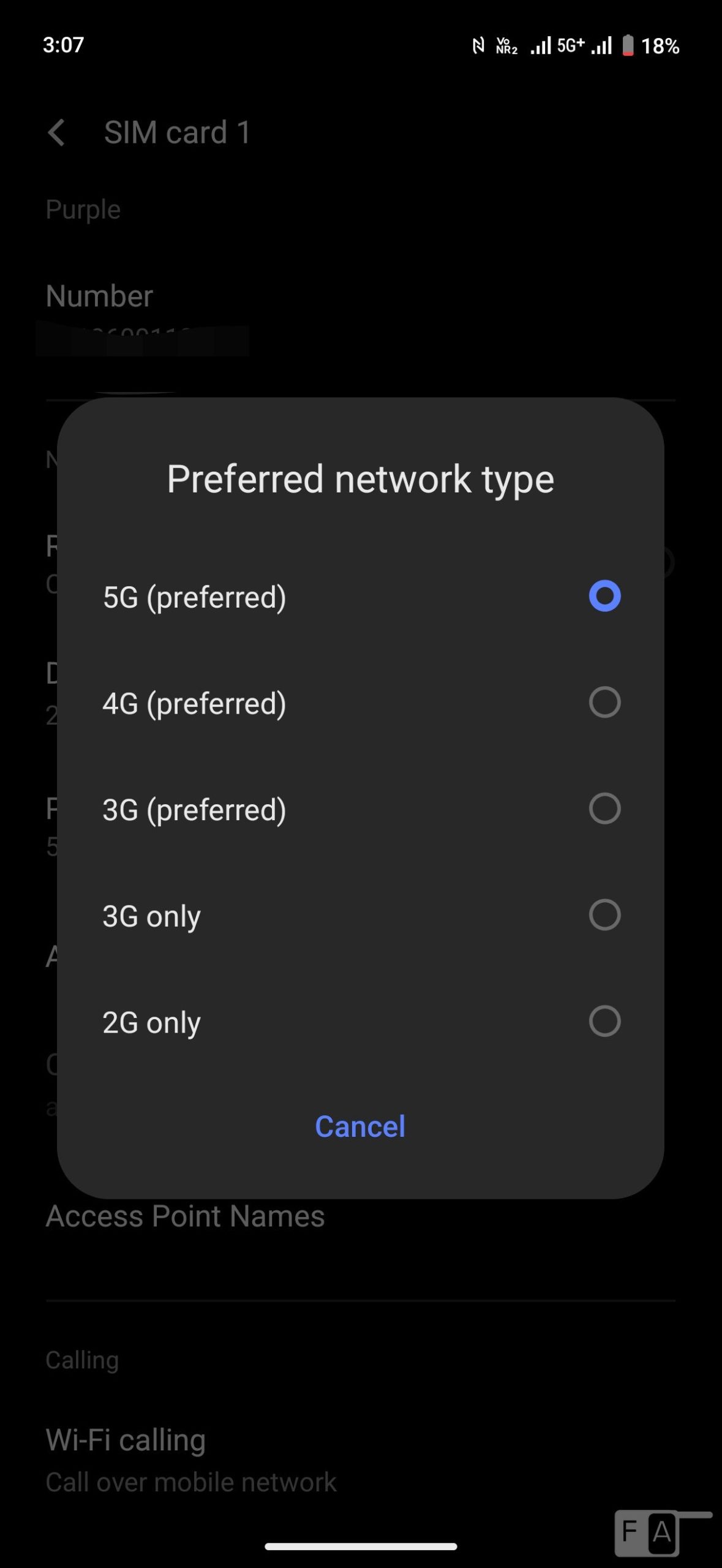
Task: Cancel the preferred network type dialog
Action: click(x=360, y=1126)
